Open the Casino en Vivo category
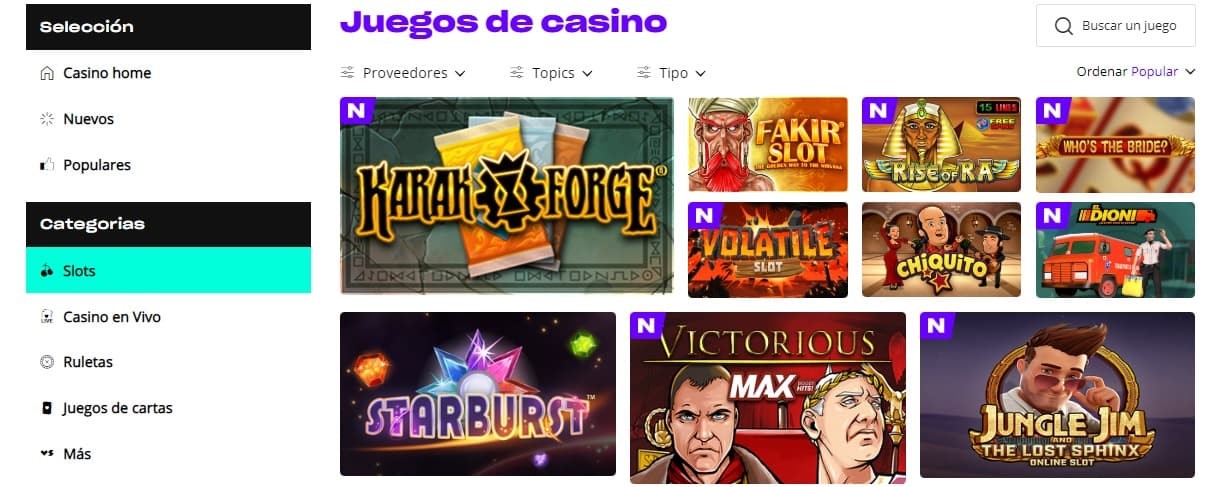Image resolution: width=1210 pixels, height=487 pixels. [111, 317]
